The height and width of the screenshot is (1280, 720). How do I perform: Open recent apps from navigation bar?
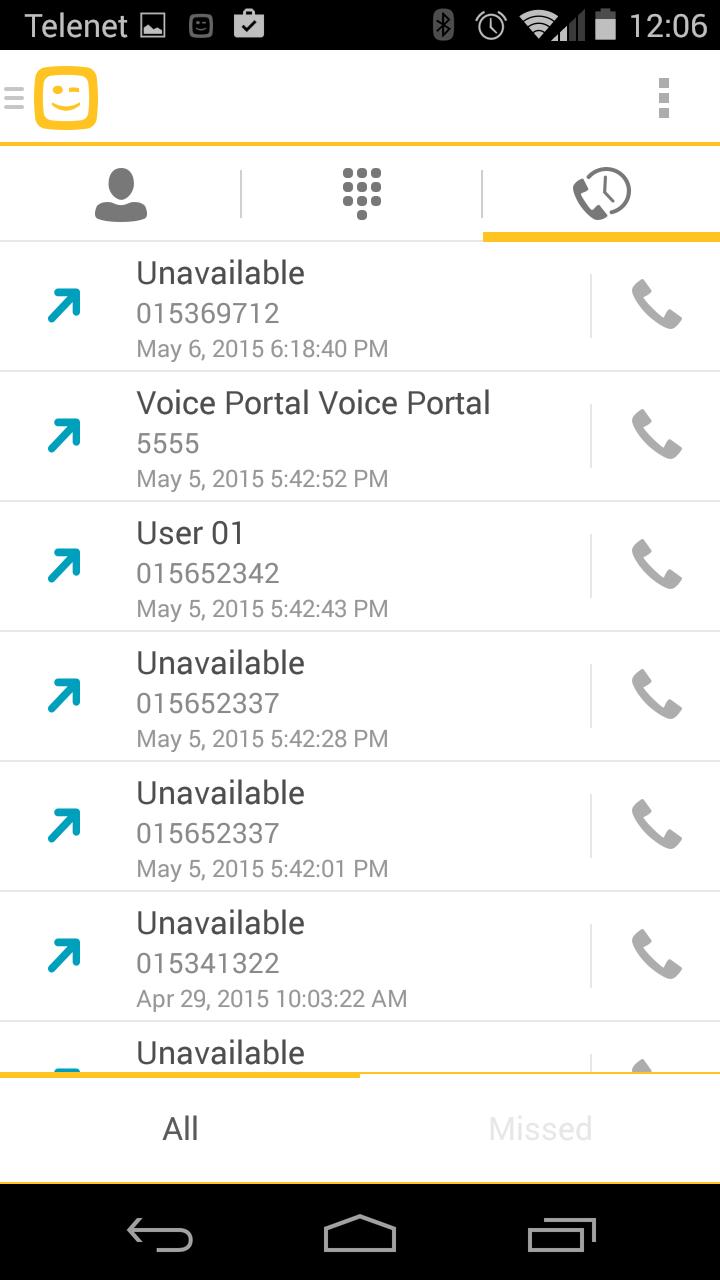pyautogui.click(x=560, y=1236)
